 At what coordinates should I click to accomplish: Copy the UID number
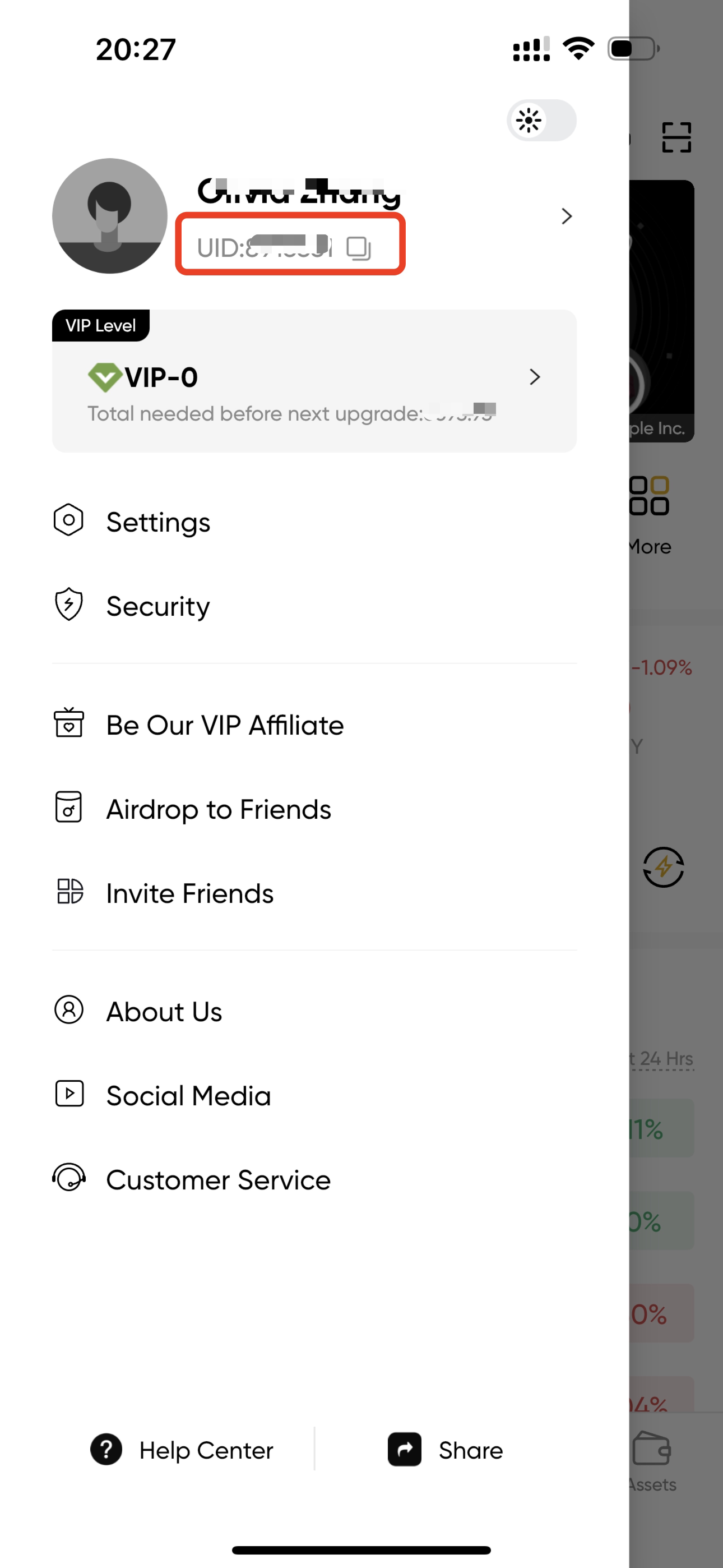tap(359, 248)
